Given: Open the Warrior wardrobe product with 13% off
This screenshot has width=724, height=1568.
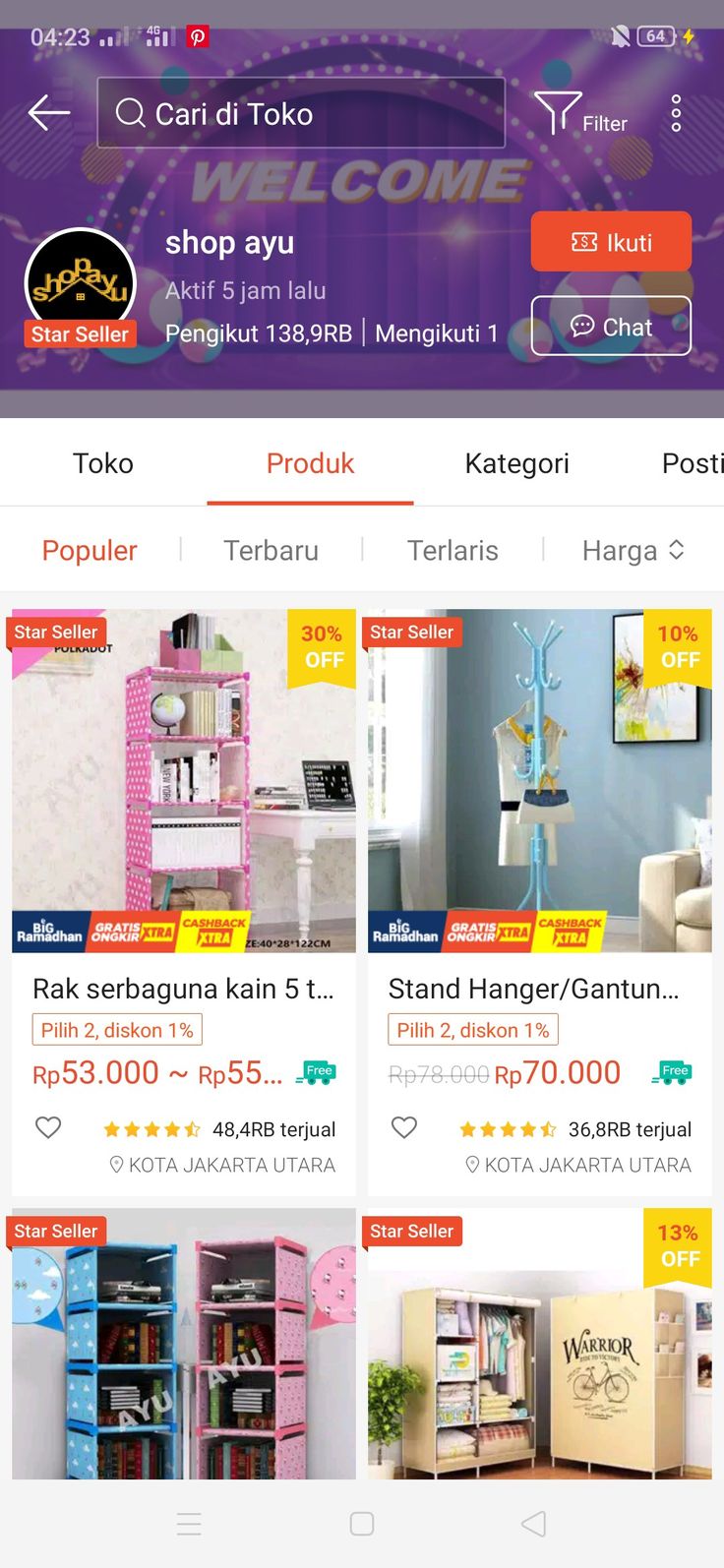Looking at the screenshot, I should [539, 1348].
